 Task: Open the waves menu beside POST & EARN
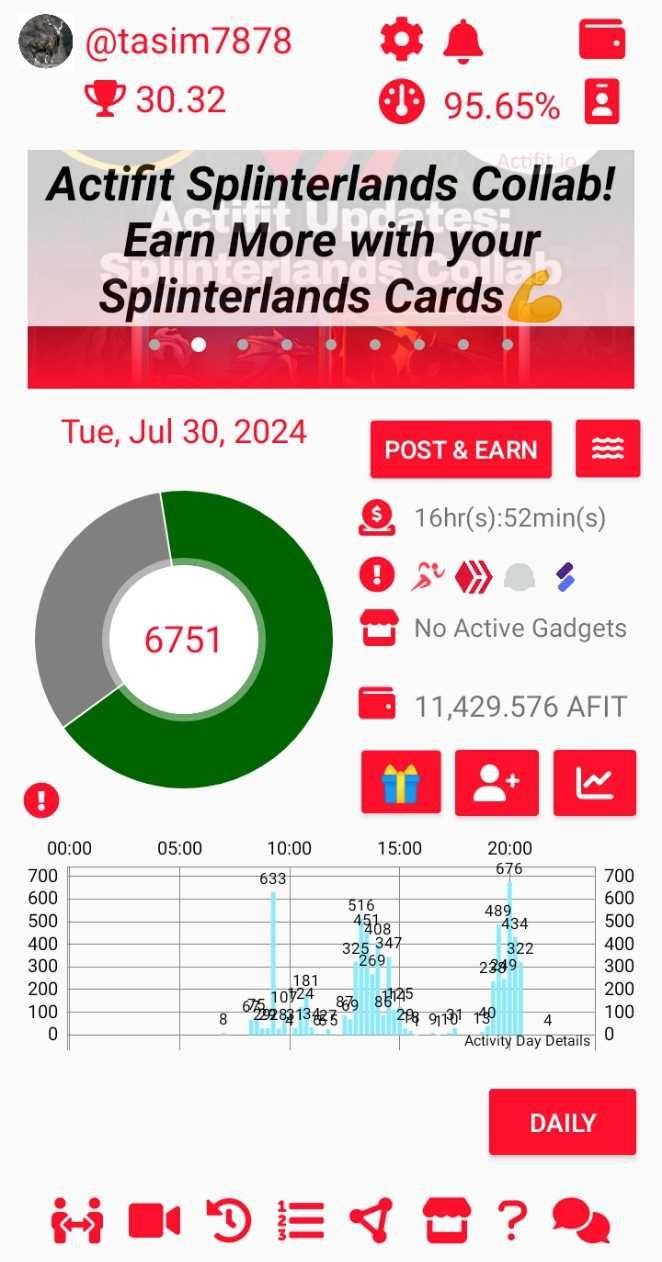[608, 449]
